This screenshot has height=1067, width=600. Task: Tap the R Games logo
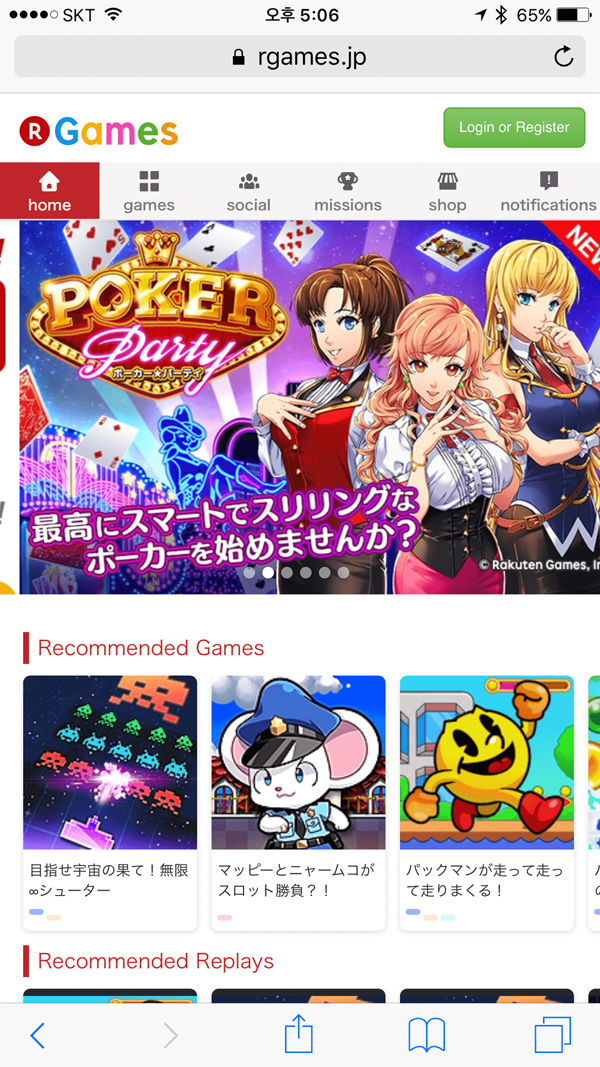click(98, 130)
